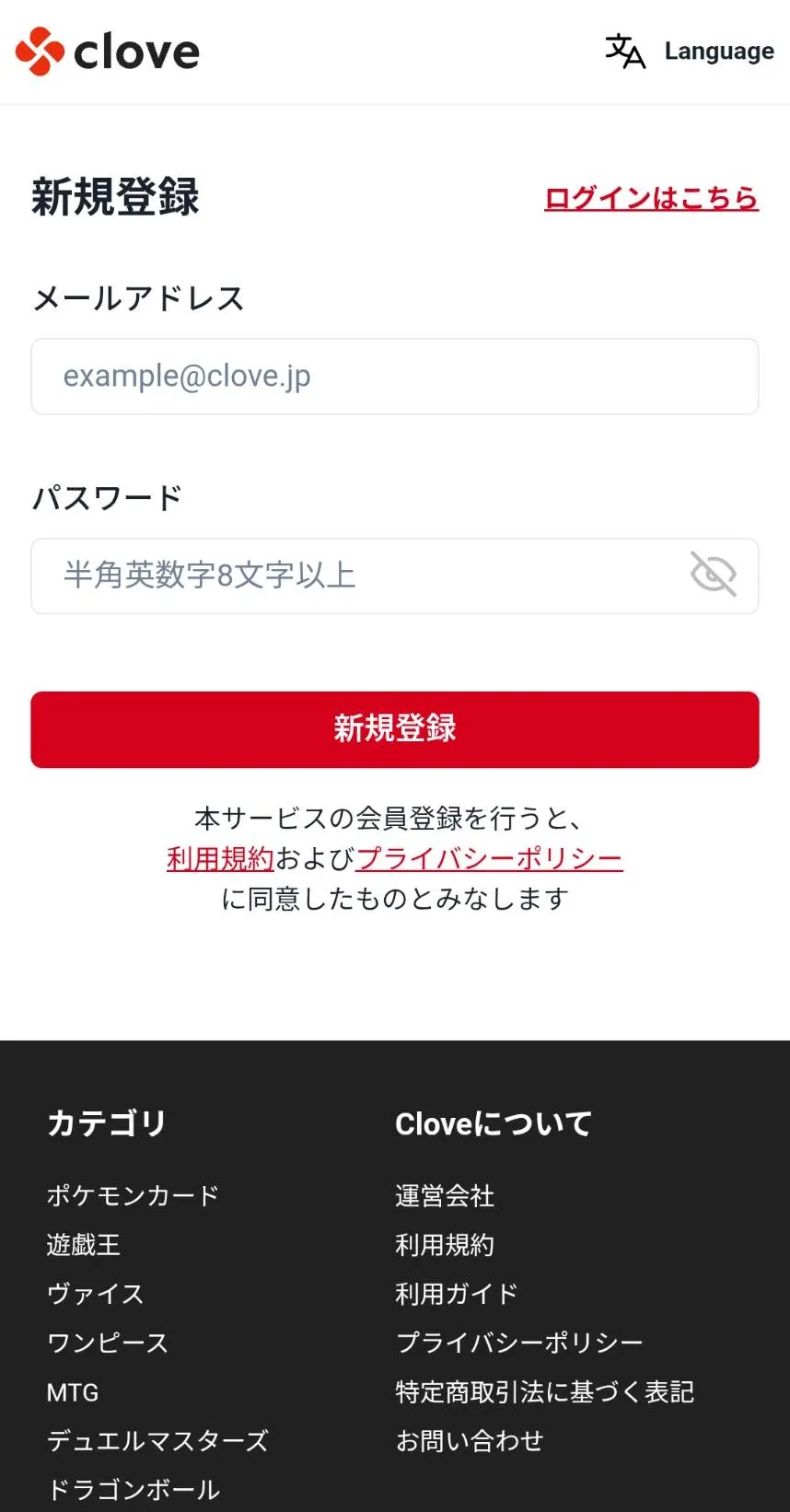This screenshot has height=1512, width=790.
Task: Focus the パスワード password field
Action: click(x=359, y=576)
